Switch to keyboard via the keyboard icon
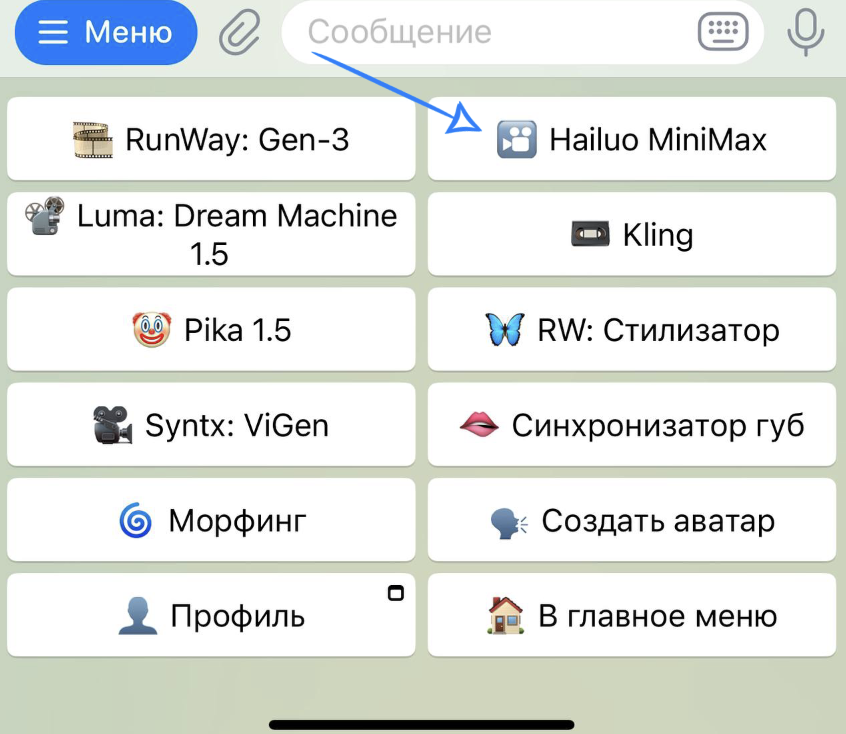 pos(722,32)
